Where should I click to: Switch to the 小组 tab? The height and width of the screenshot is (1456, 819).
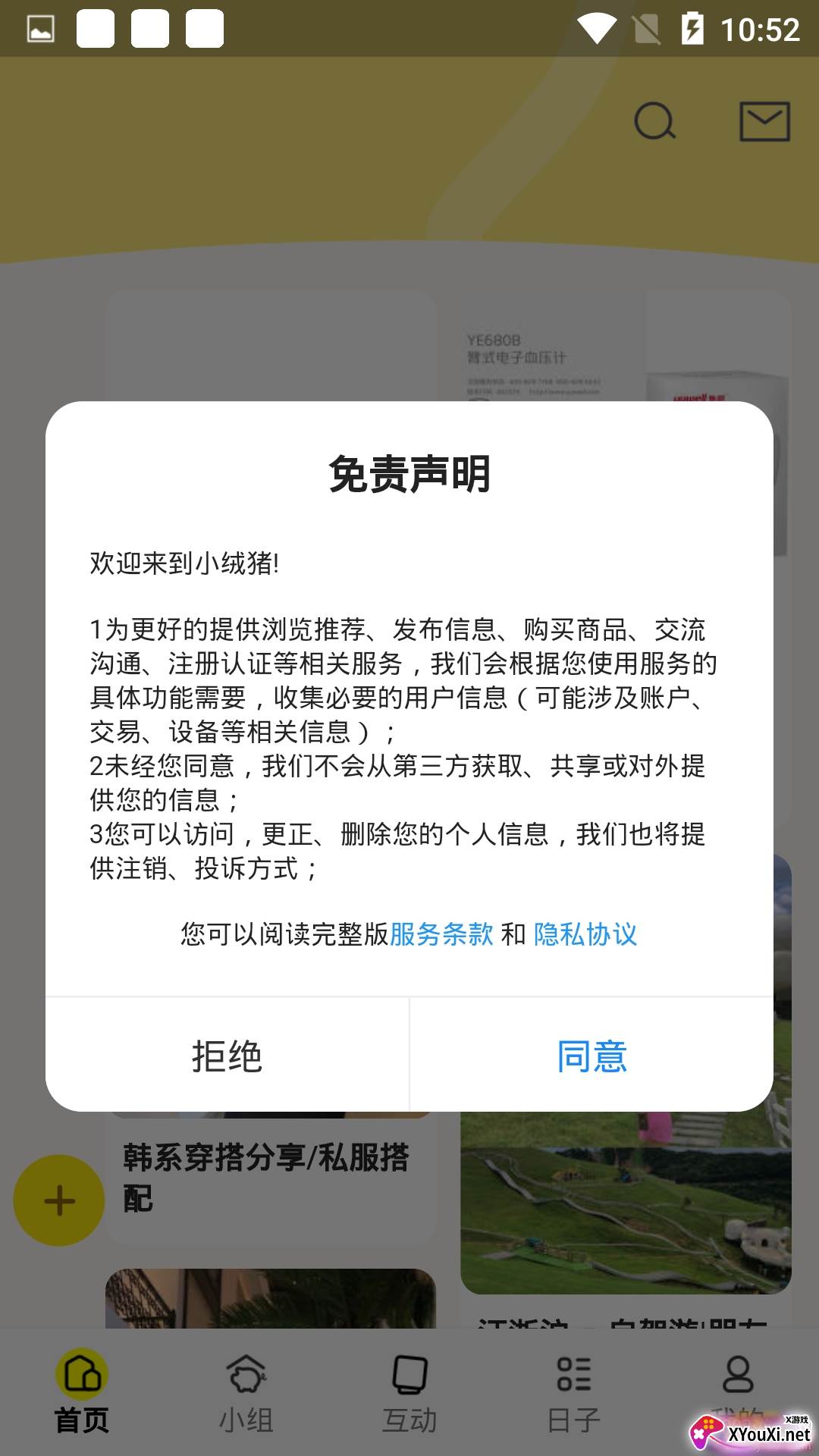click(x=246, y=1392)
